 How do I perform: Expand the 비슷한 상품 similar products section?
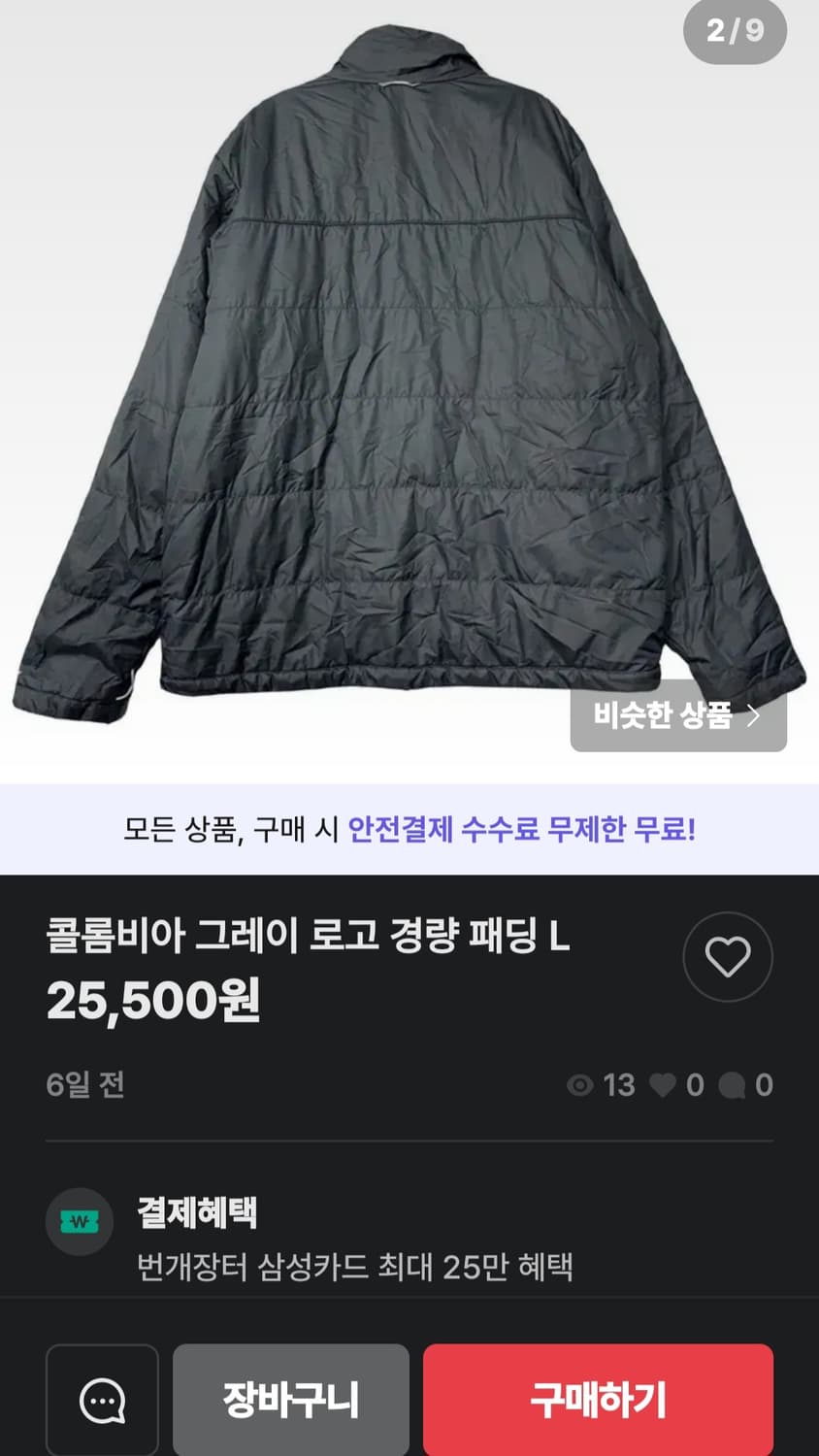pyautogui.click(x=676, y=718)
